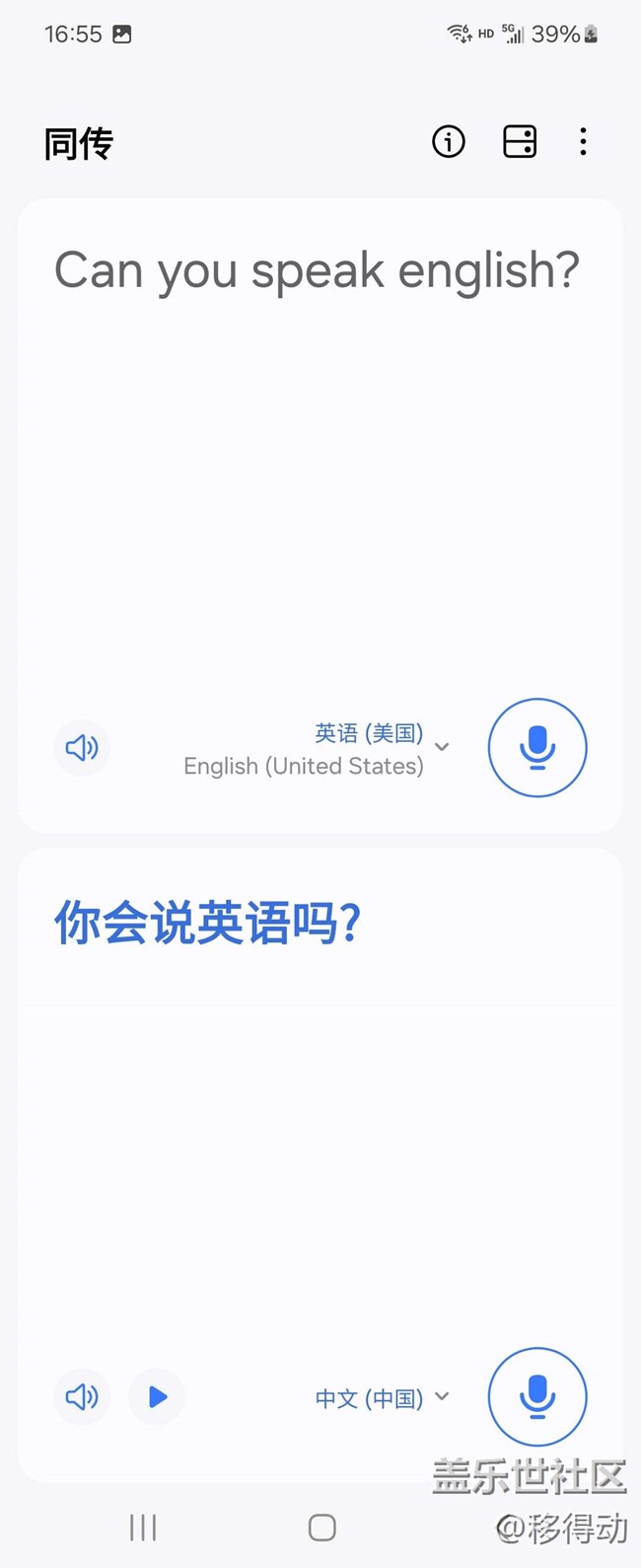The width and height of the screenshot is (641, 1568).
Task: Toggle the speaker in the English panel
Action: [82, 748]
